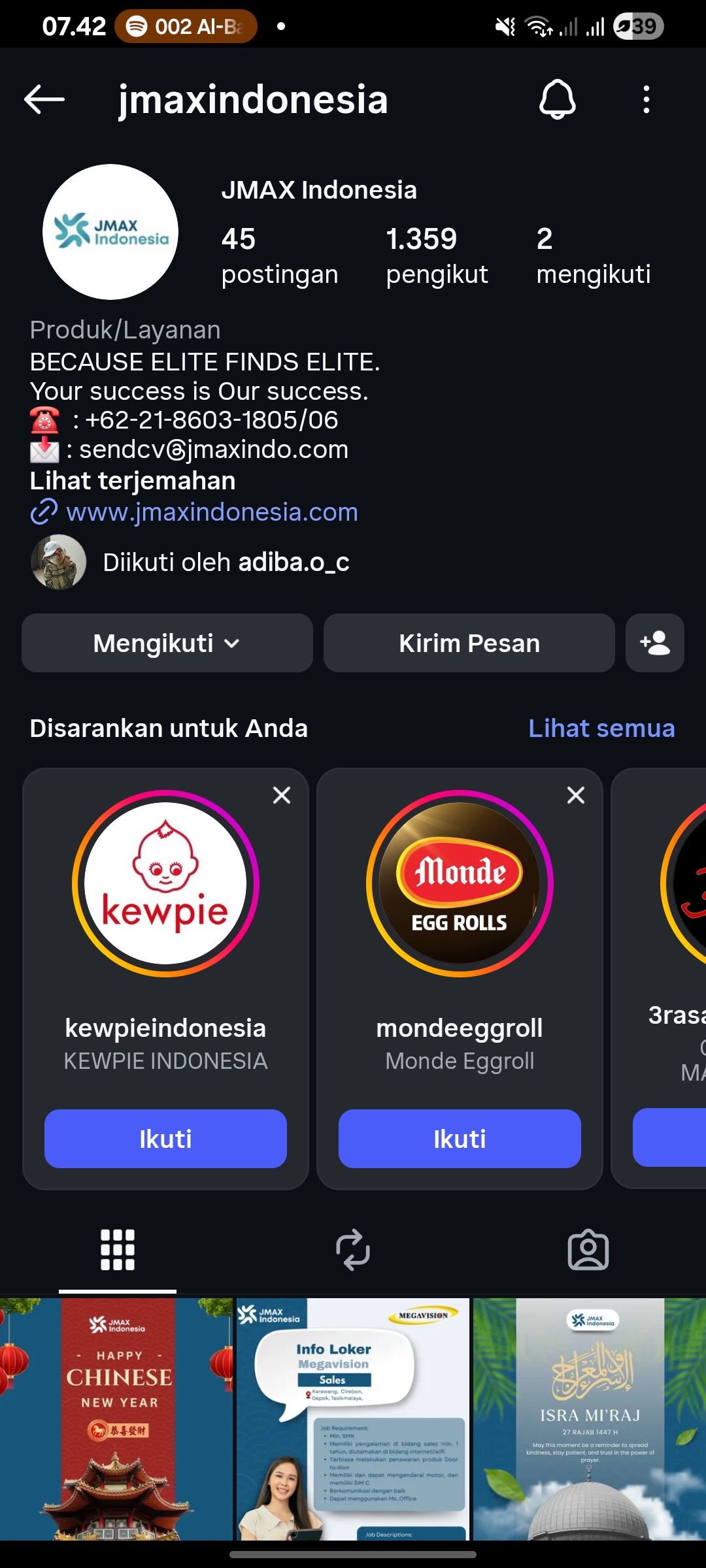Show the 2 mengikuti list
This screenshot has width=706, height=1568.
pos(593,256)
